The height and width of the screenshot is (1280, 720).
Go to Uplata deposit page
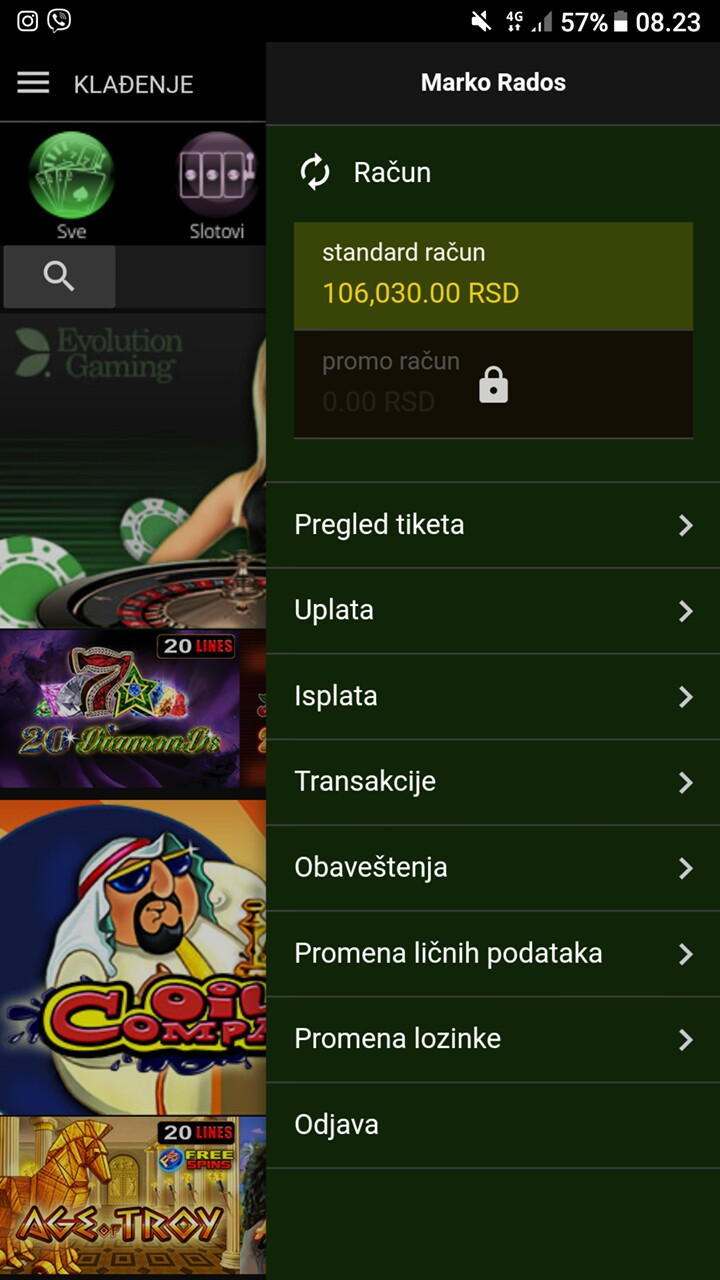[x=493, y=611]
